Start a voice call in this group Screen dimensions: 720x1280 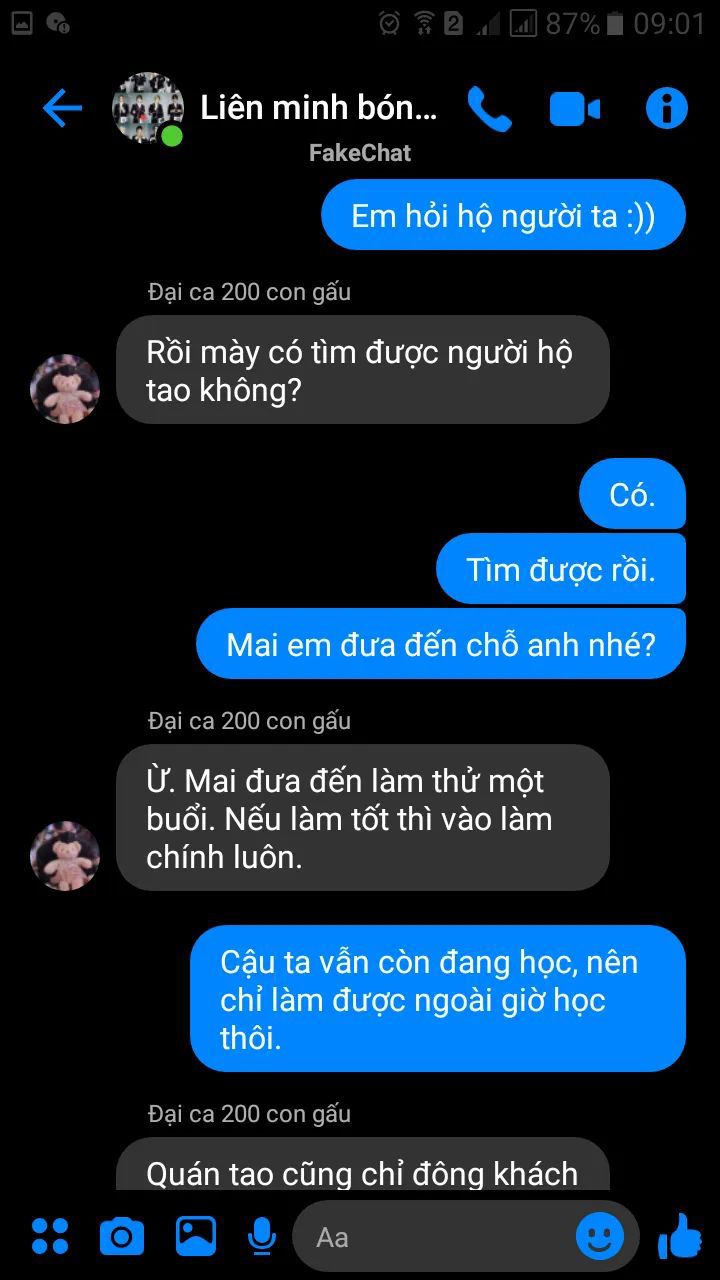[489, 109]
